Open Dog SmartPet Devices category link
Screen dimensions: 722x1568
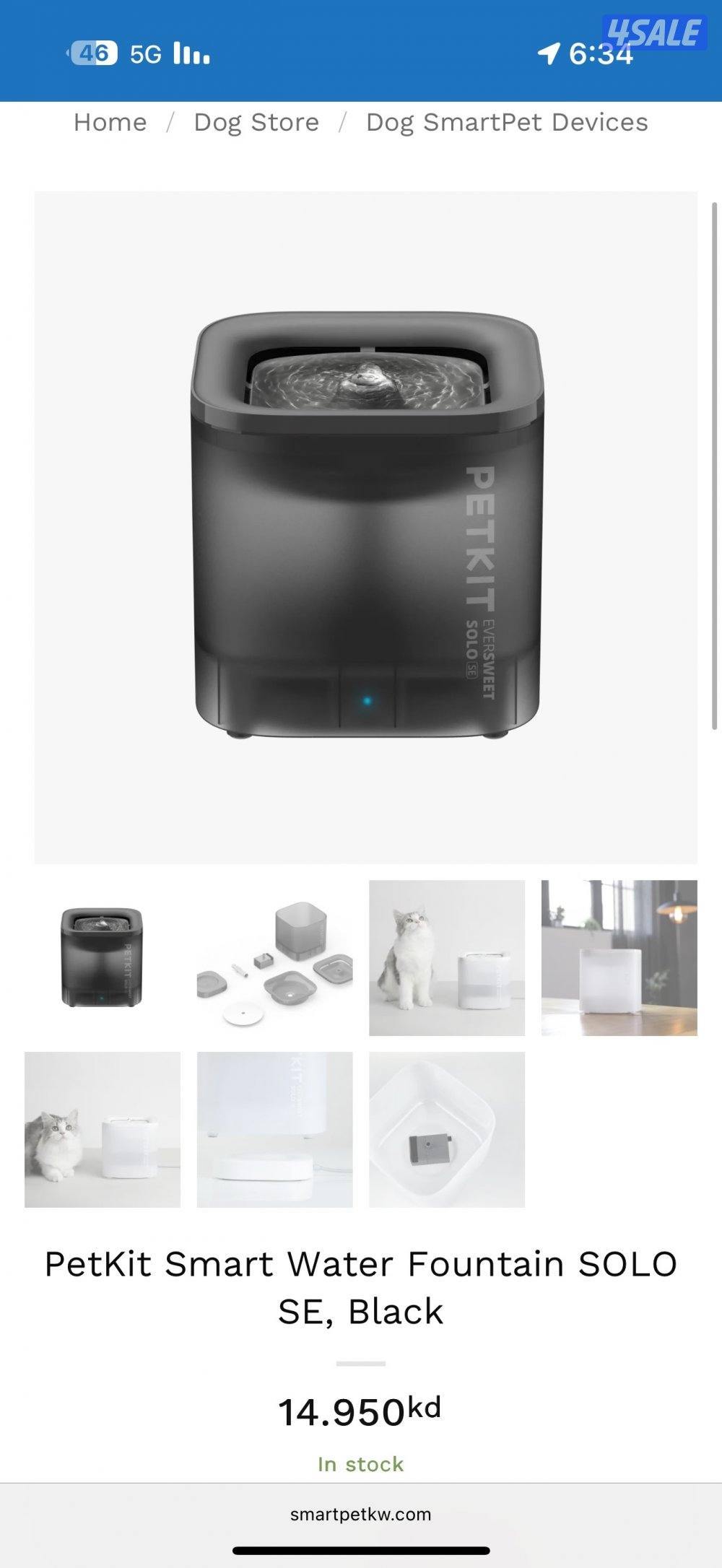[507, 123]
